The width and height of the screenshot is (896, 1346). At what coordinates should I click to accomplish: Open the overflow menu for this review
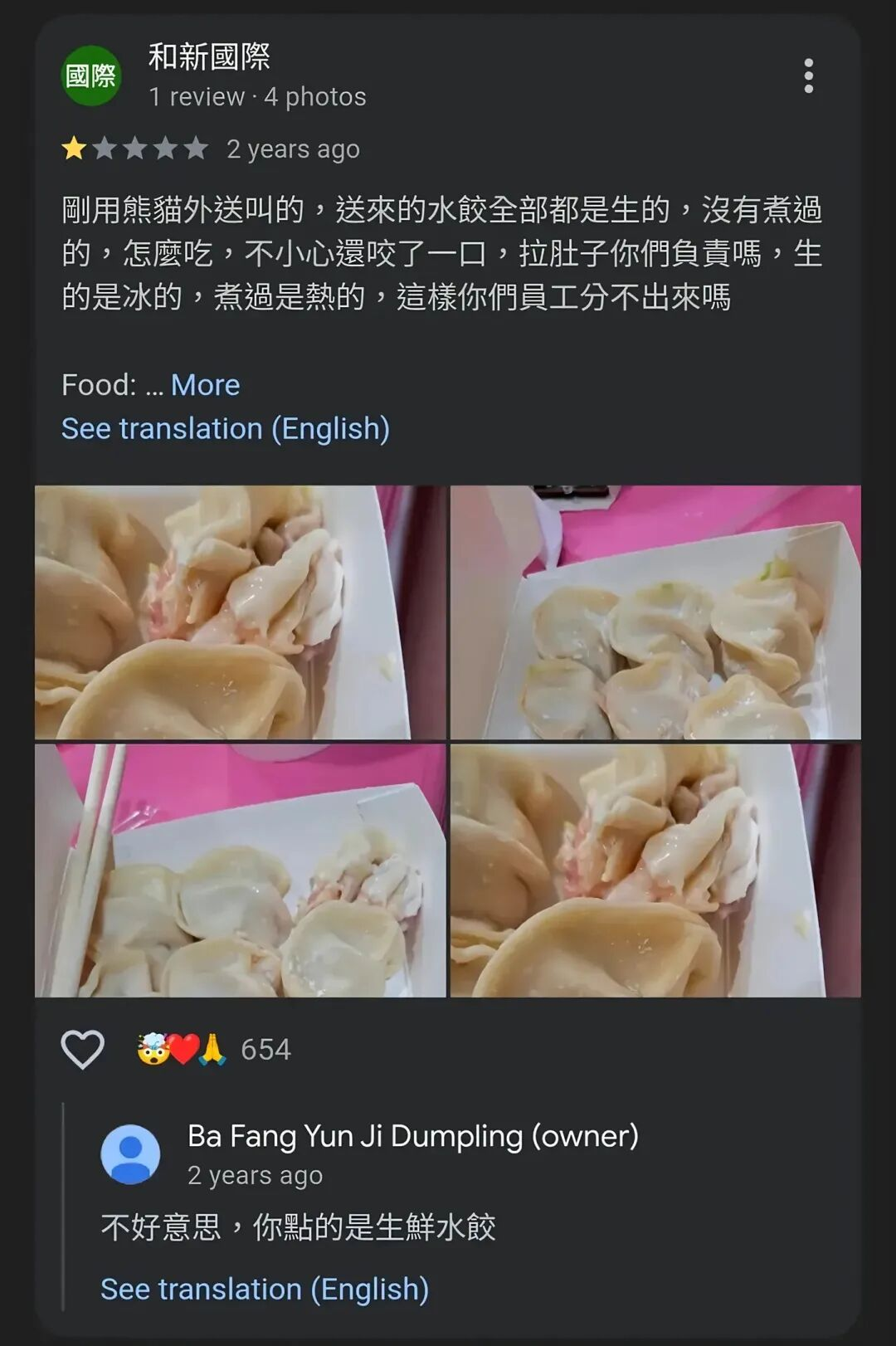click(x=808, y=76)
